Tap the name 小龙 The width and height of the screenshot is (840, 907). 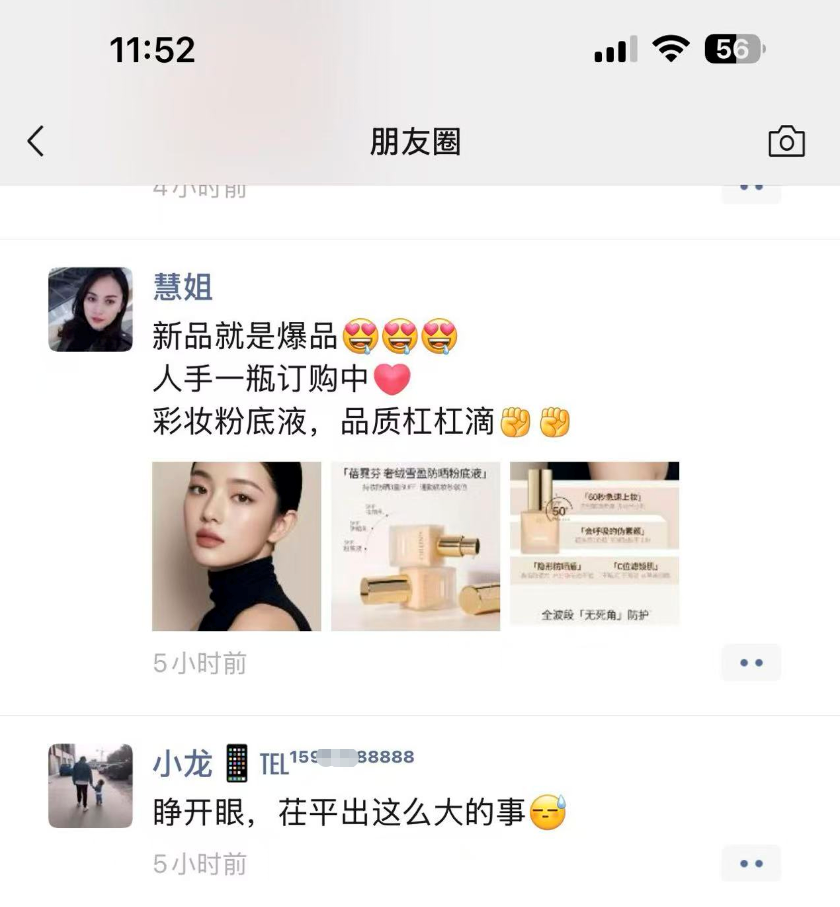point(182,764)
